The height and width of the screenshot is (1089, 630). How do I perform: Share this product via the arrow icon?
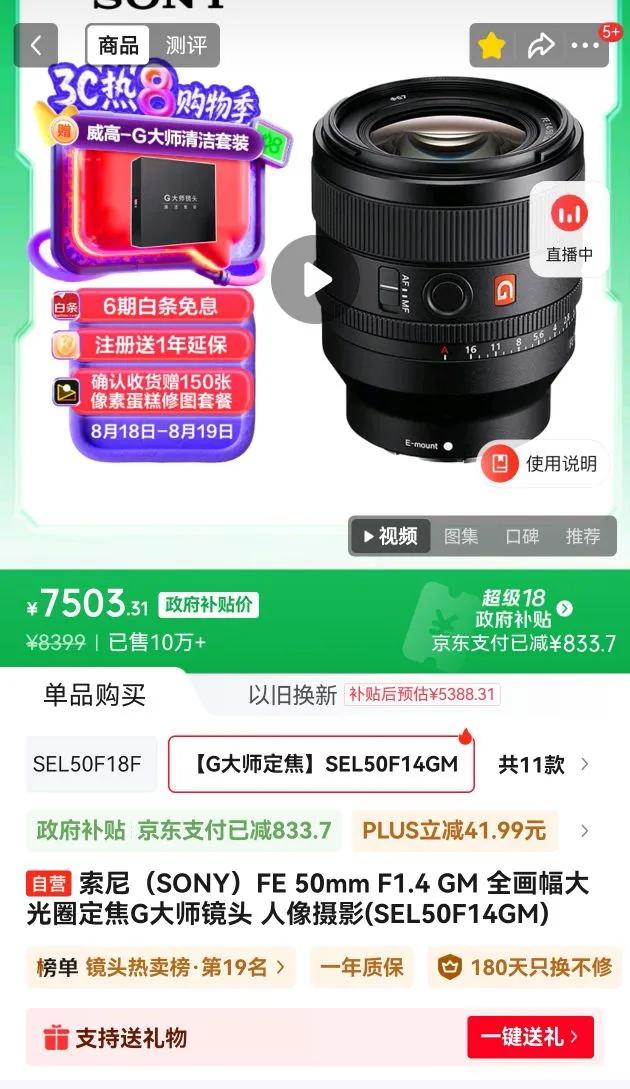(x=540, y=46)
